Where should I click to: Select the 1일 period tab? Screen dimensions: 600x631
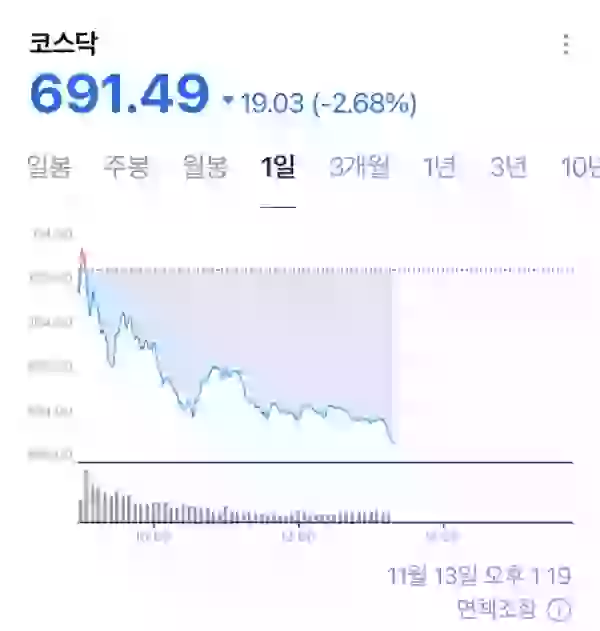pos(278,167)
